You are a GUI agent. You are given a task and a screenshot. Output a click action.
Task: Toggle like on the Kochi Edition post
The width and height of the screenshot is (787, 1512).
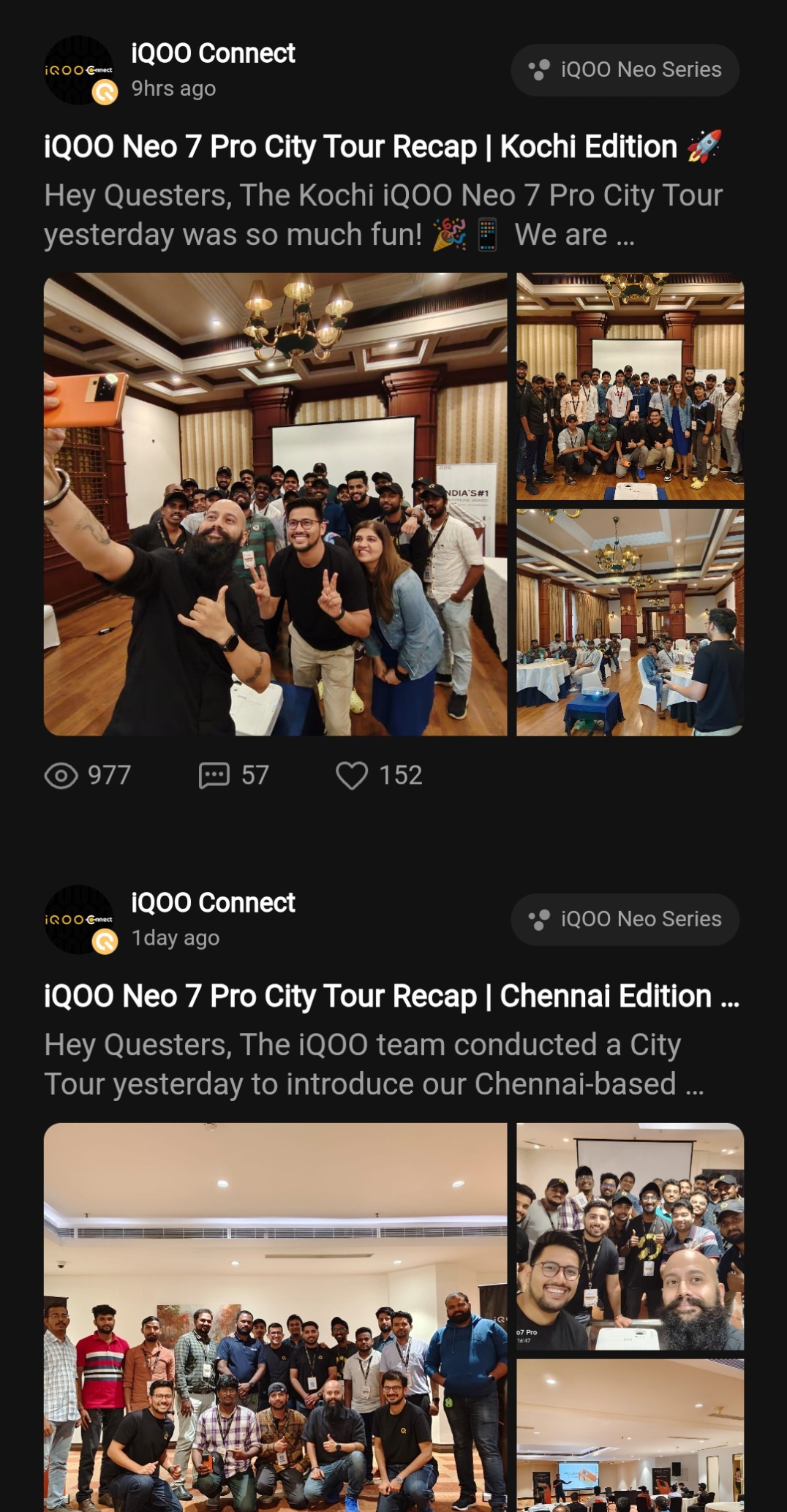click(x=353, y=776)
